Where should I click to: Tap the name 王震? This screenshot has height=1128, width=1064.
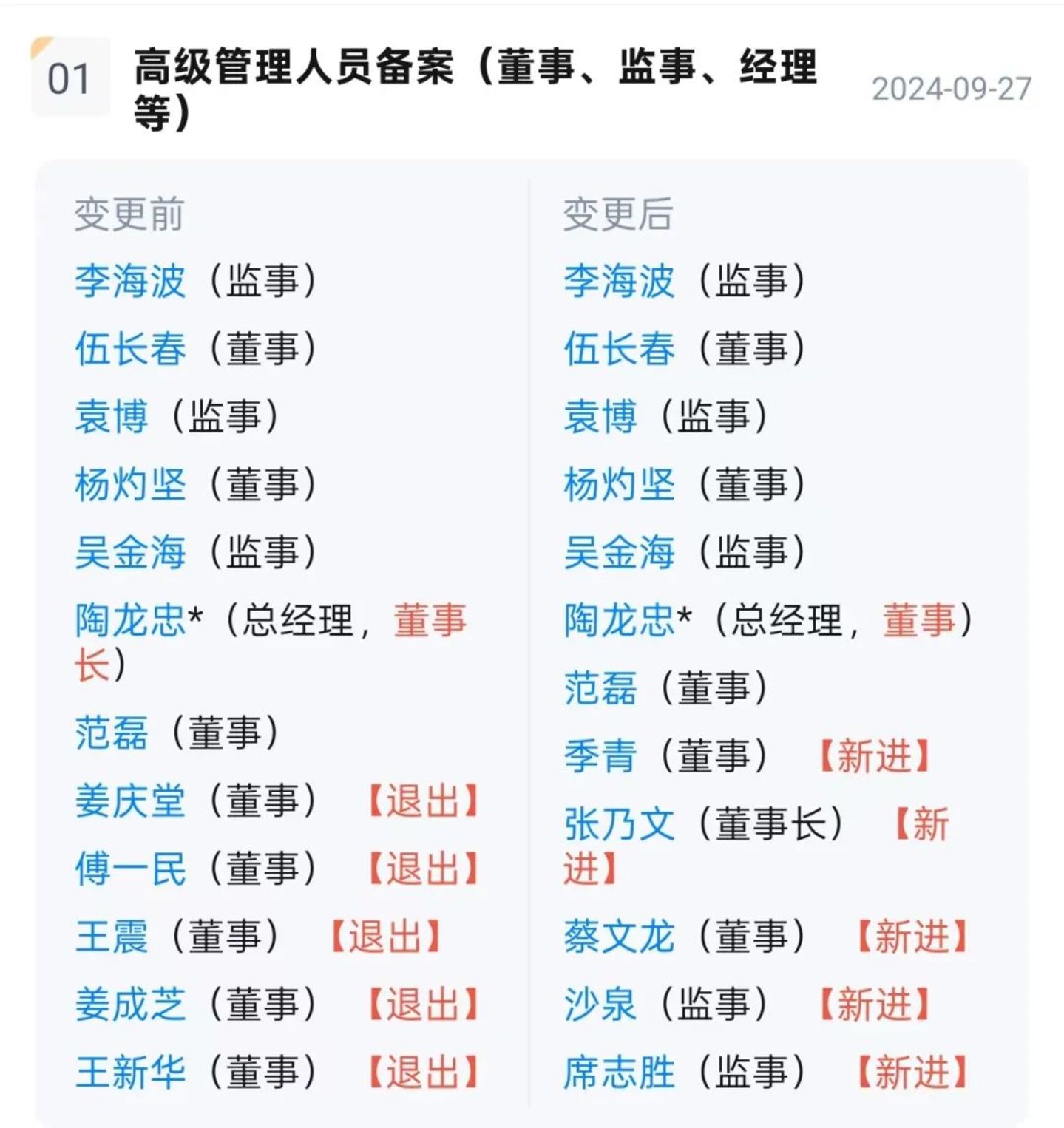[x=111, y=937]
